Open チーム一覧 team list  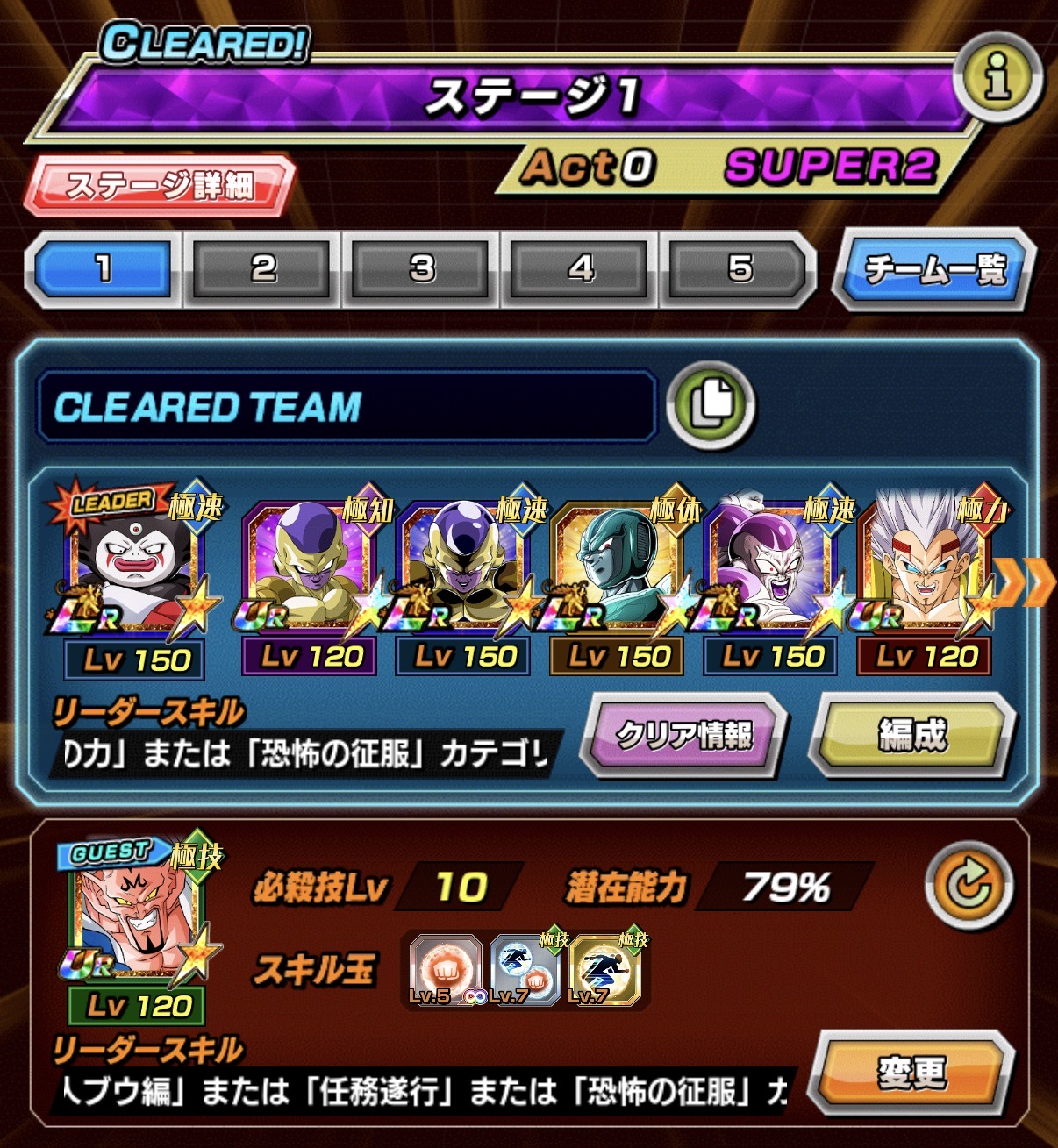[x=934, y=269]
